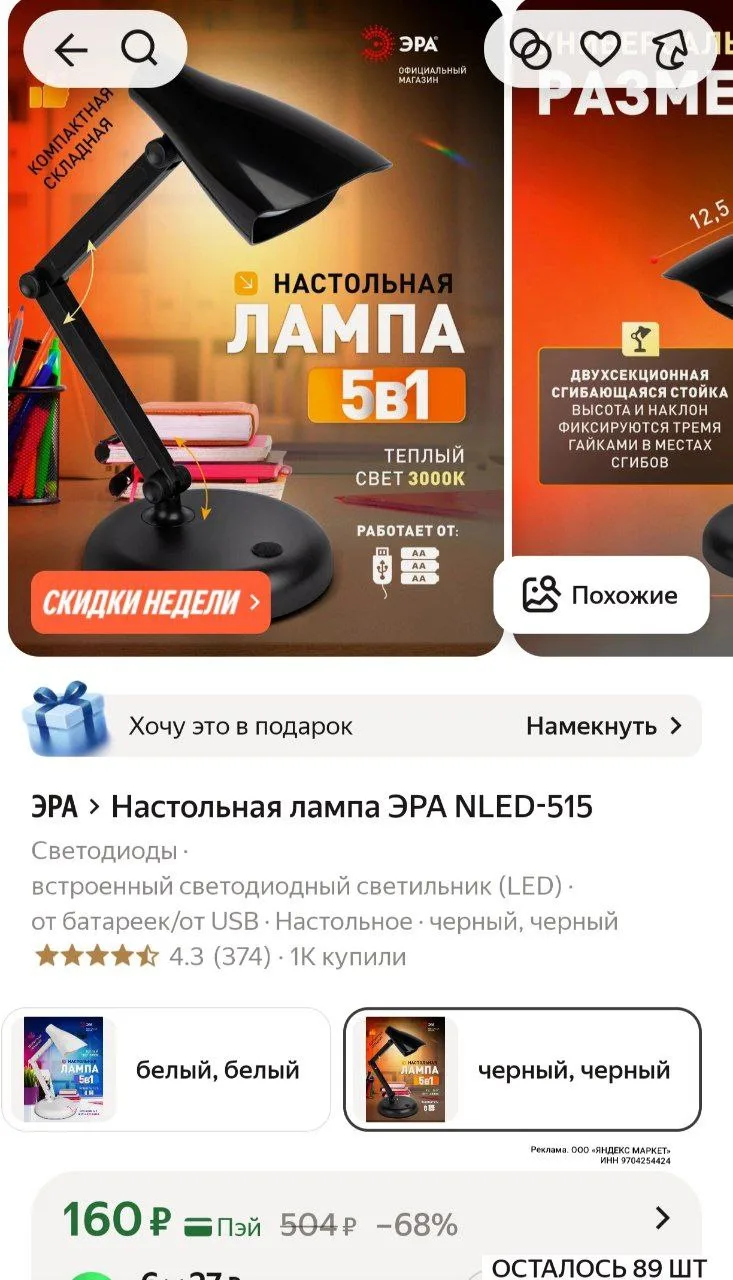Expand price details for 160 ₽

(x=661, y=1217)
